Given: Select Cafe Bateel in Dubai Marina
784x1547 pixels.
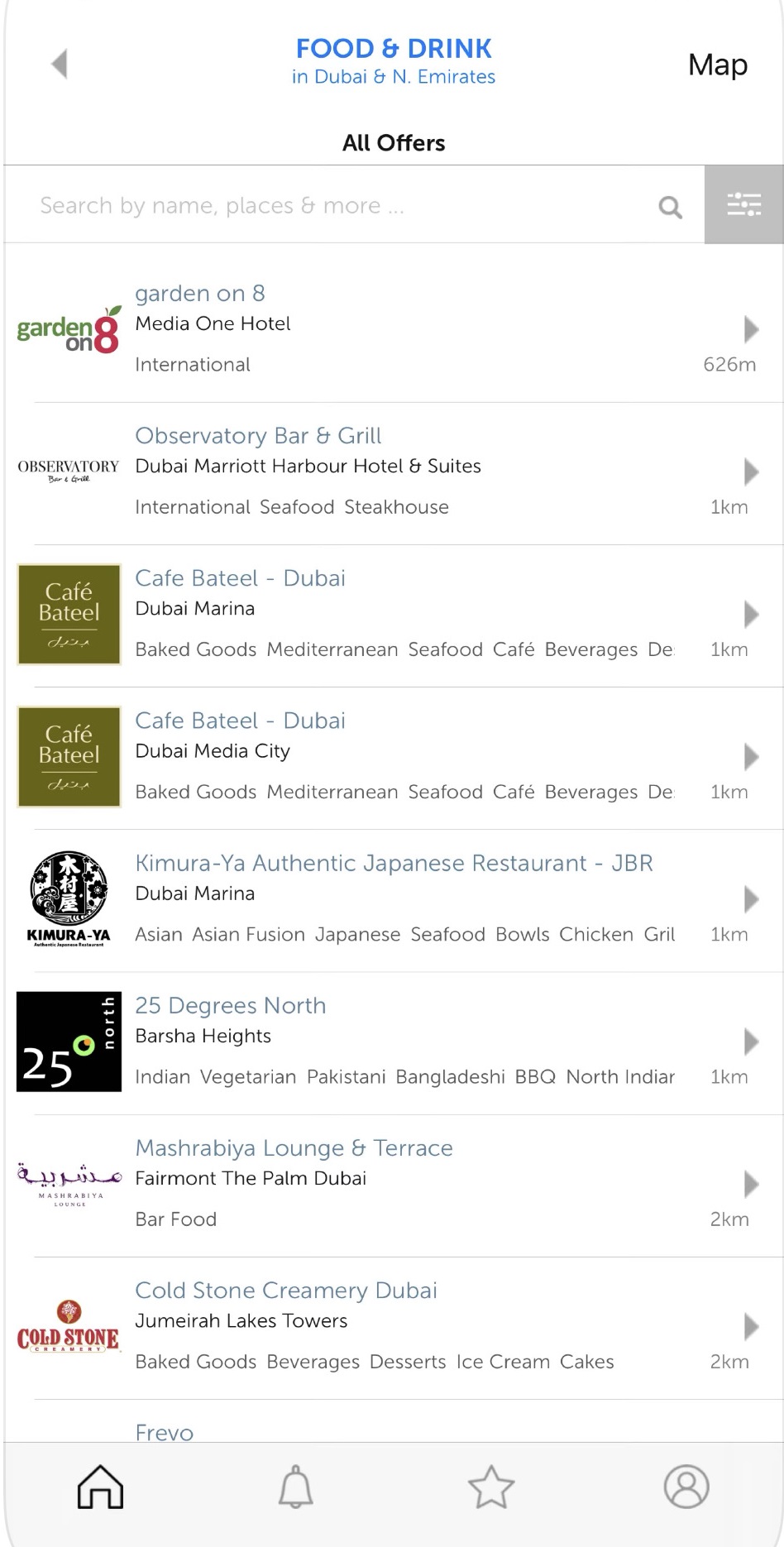Looking at the screenshot, I should tap(394, 615).
